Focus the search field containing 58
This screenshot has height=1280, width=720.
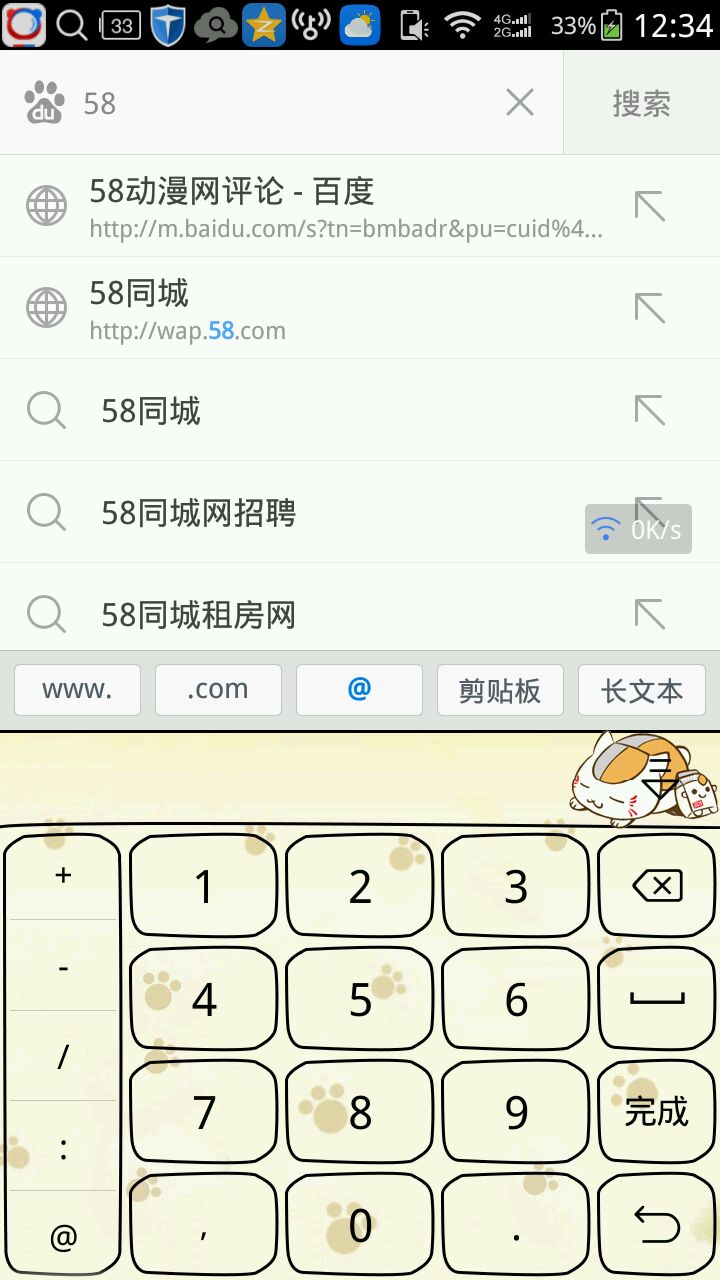(290, 103)
